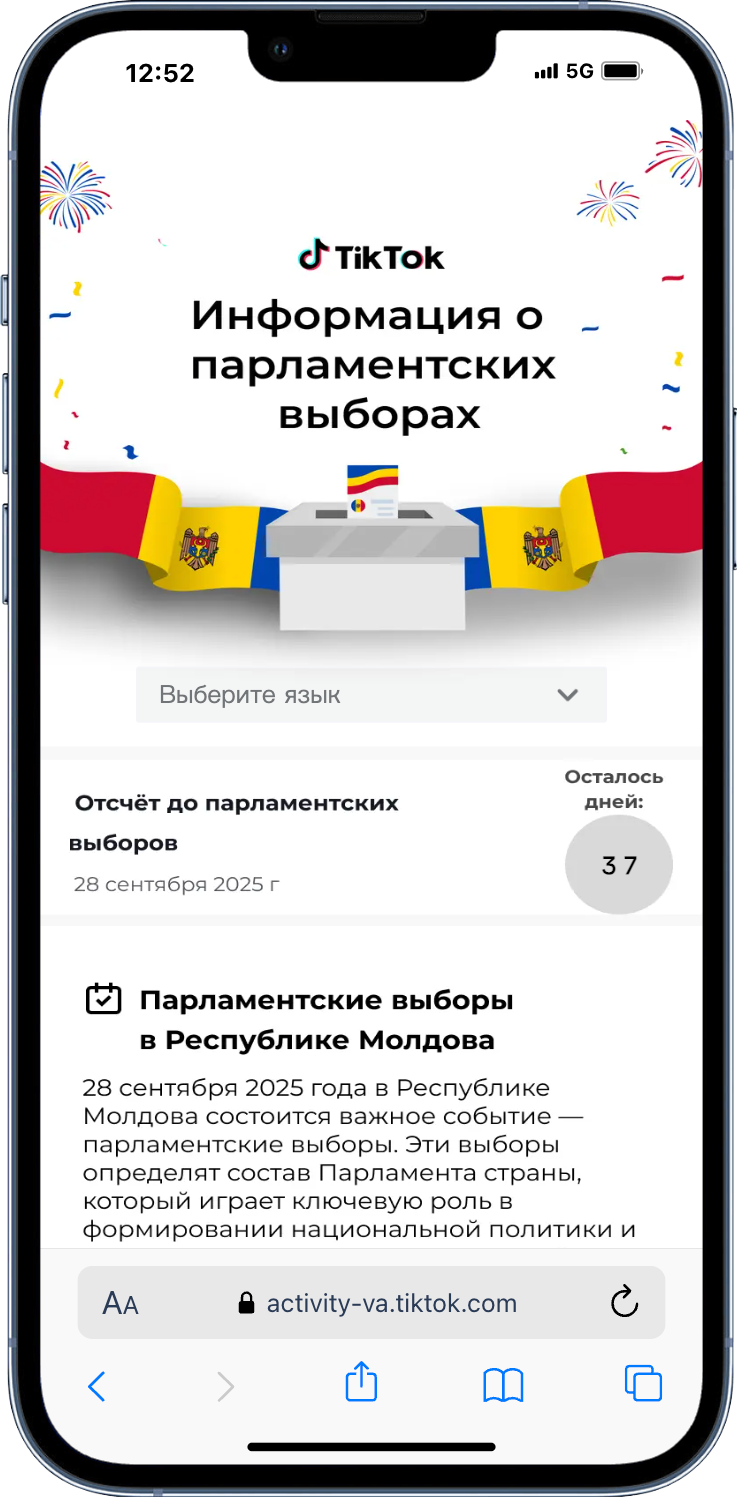Viewport: 737px width, 1497px height.
Task: Expand the Выберите язык language dropdown
Action: tap(371, 694)
